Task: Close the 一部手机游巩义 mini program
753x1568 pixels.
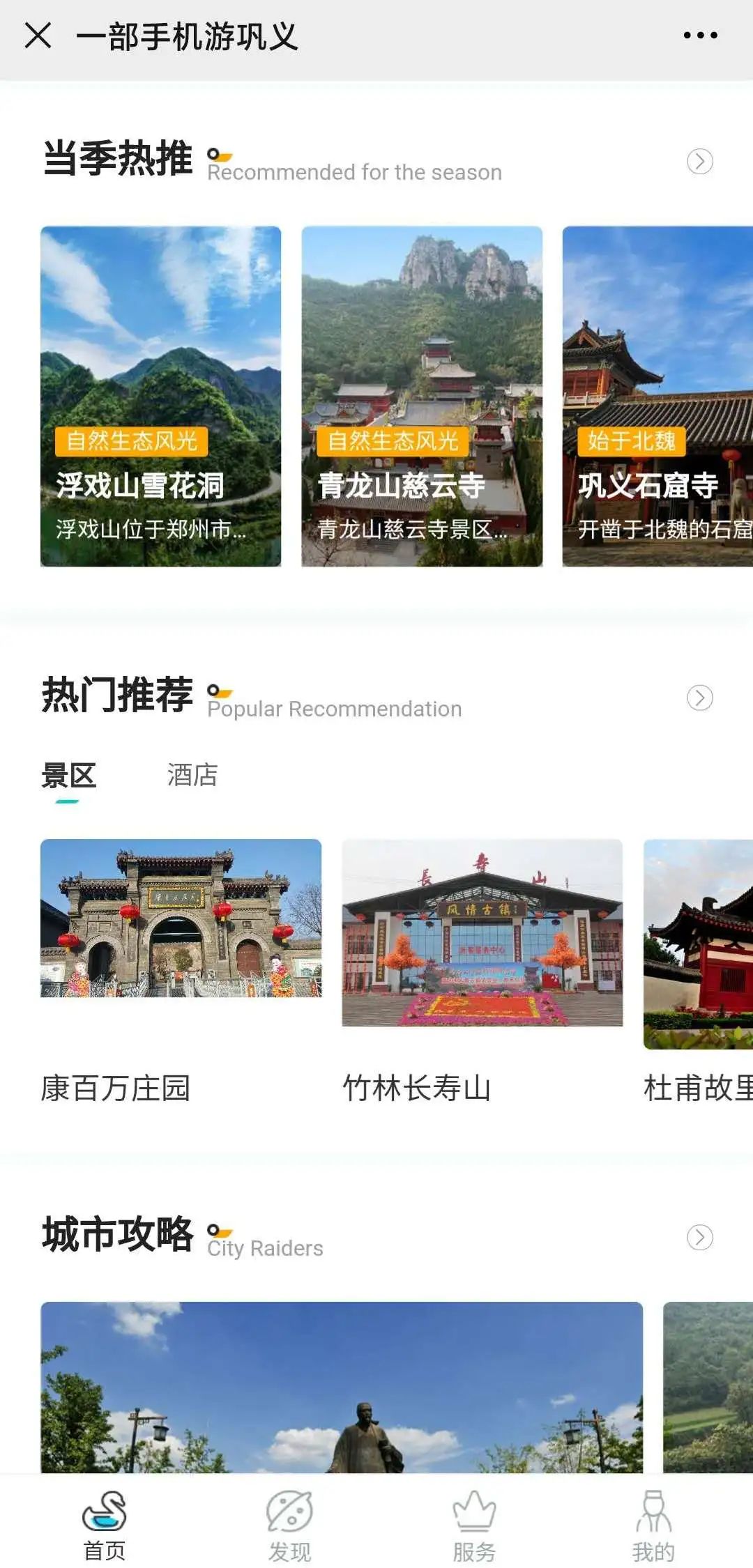Action: coord(38,36)
